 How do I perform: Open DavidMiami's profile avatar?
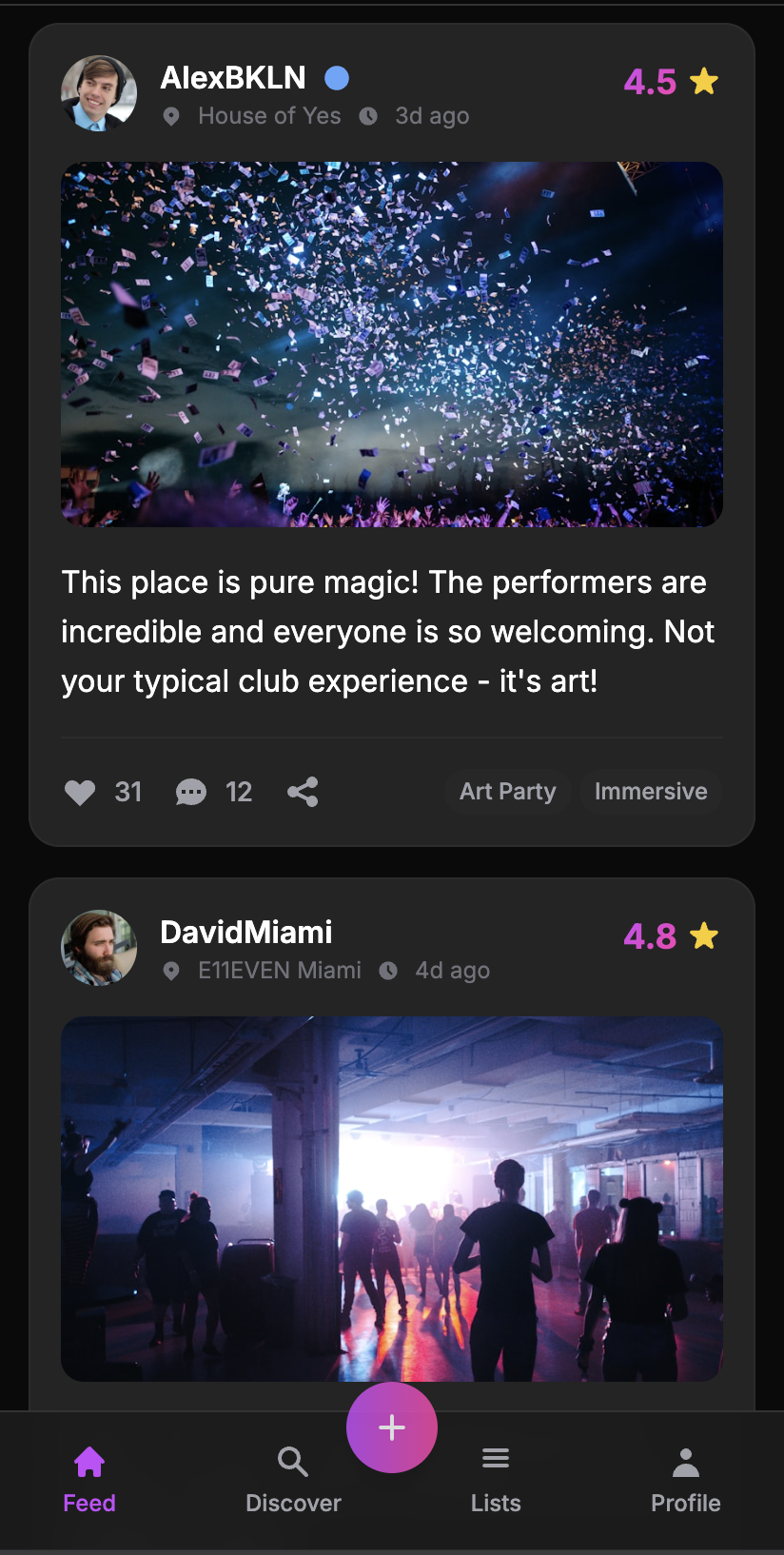pyautogui.click(x=99, y=948)
